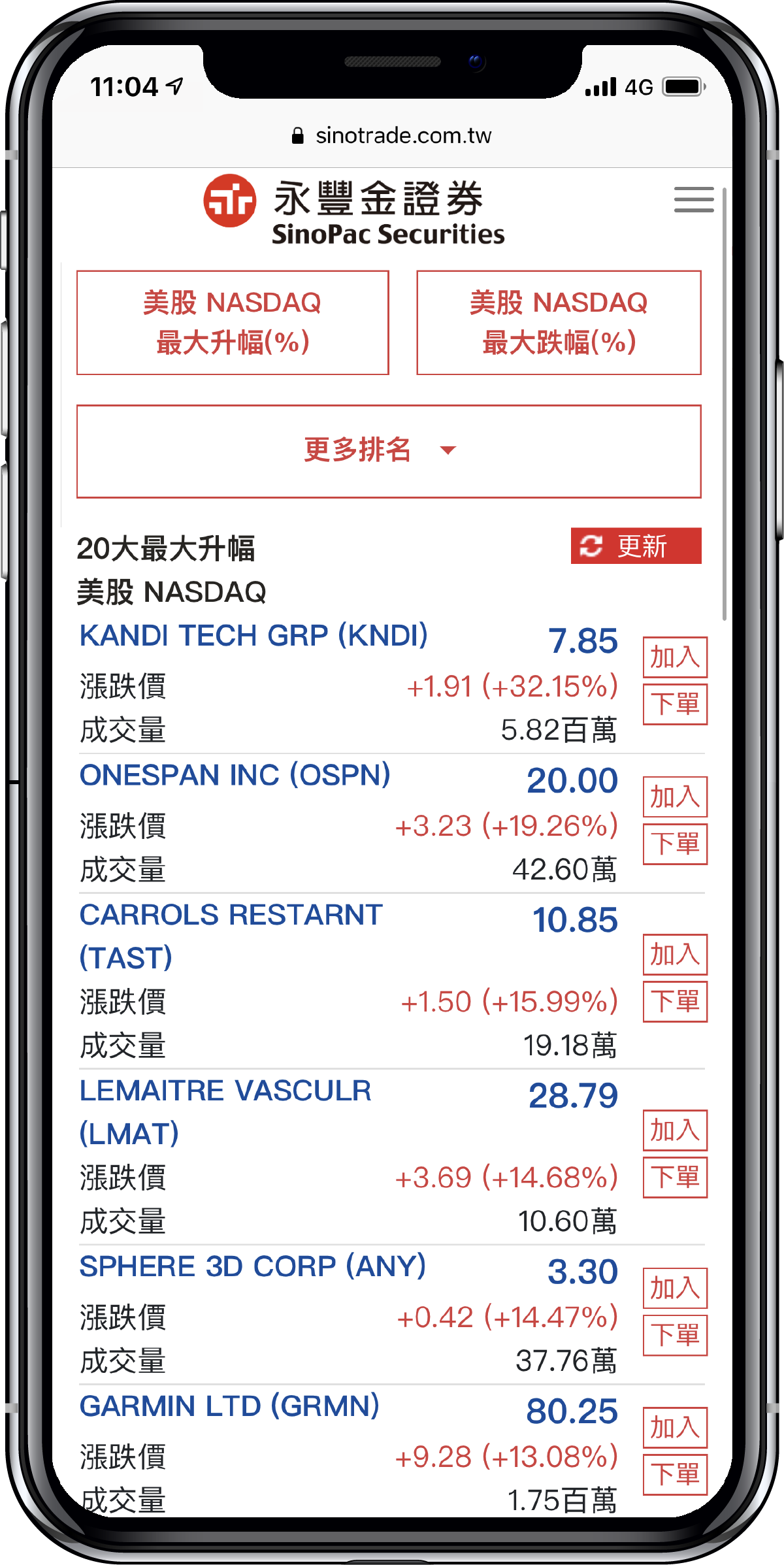
Task: Add KNDI to watchlist with 加入
Action: [675, 657]
